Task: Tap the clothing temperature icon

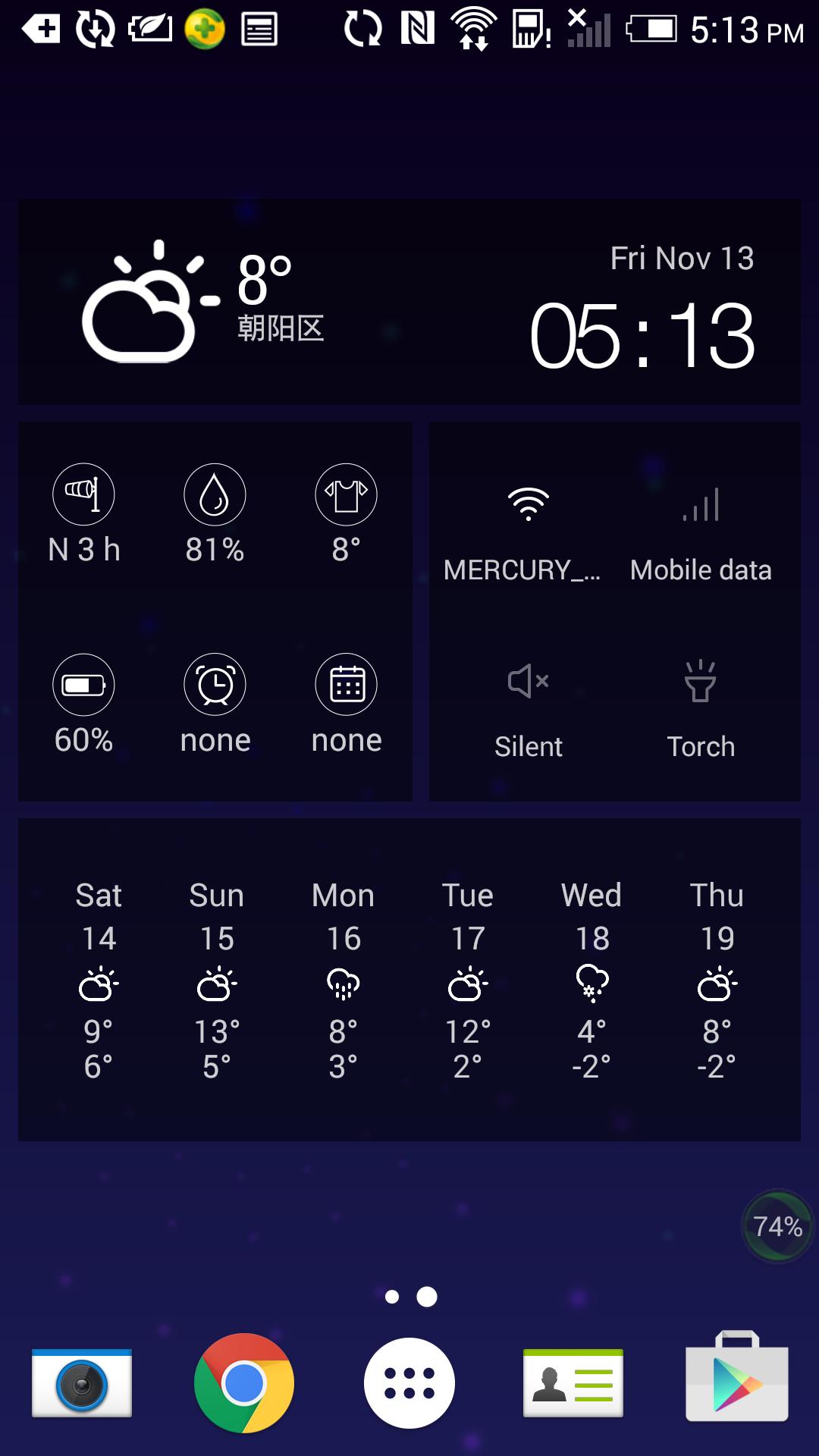Action: (x=346, y=494)
